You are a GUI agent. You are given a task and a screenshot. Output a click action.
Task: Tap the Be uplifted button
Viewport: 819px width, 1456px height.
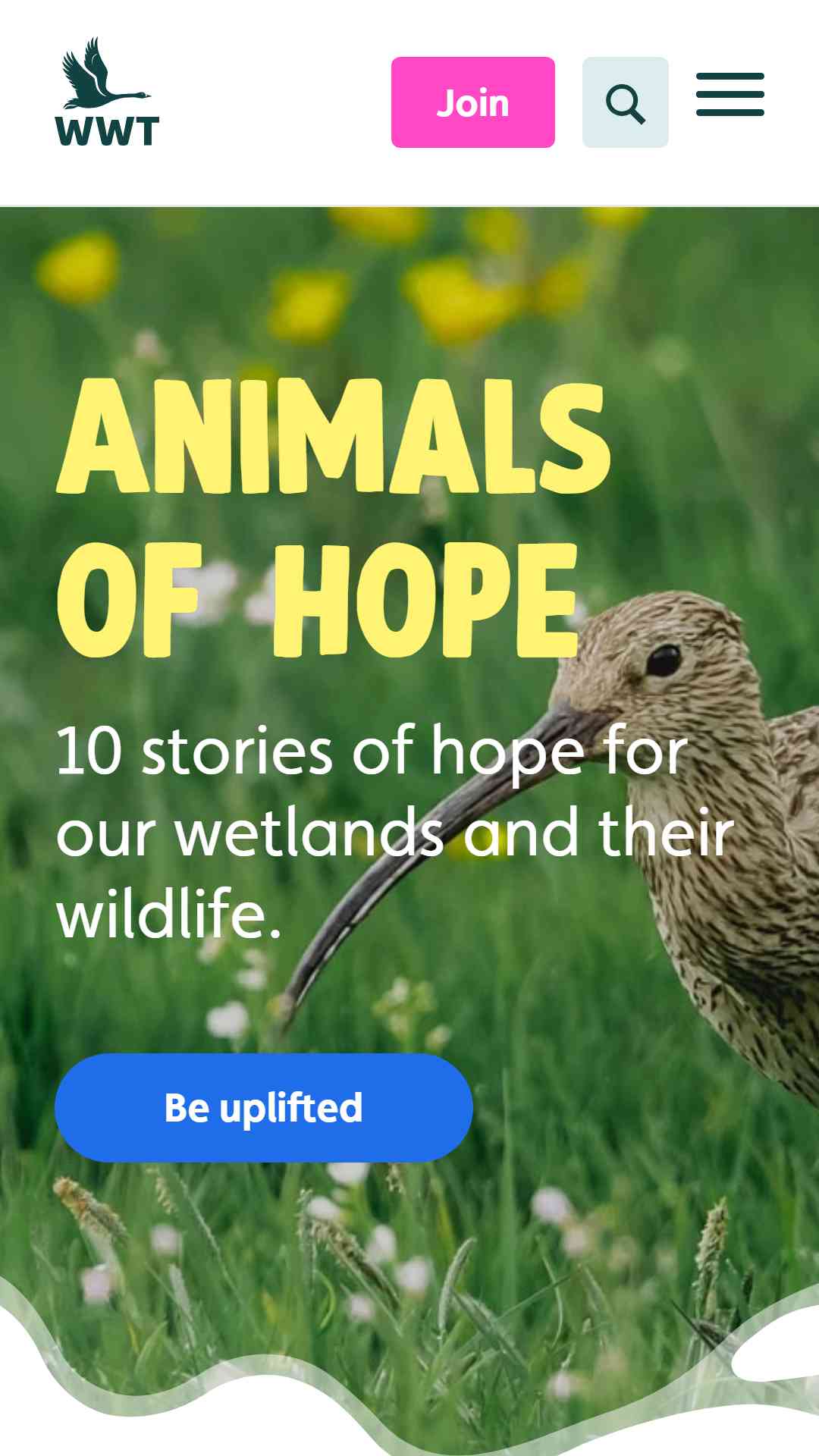pyautogui.click(x=264, y=1107)
